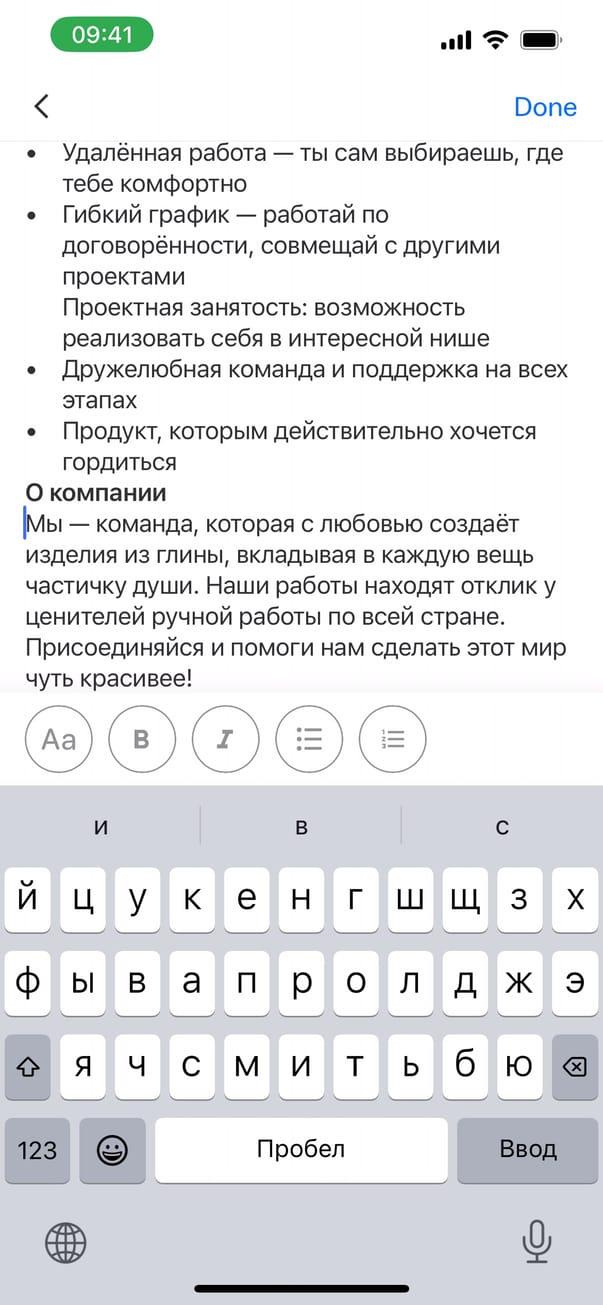Viewport: 603px width, 1305px height.
Task: Go back using the top-left arrow
Action: point(41,106)
